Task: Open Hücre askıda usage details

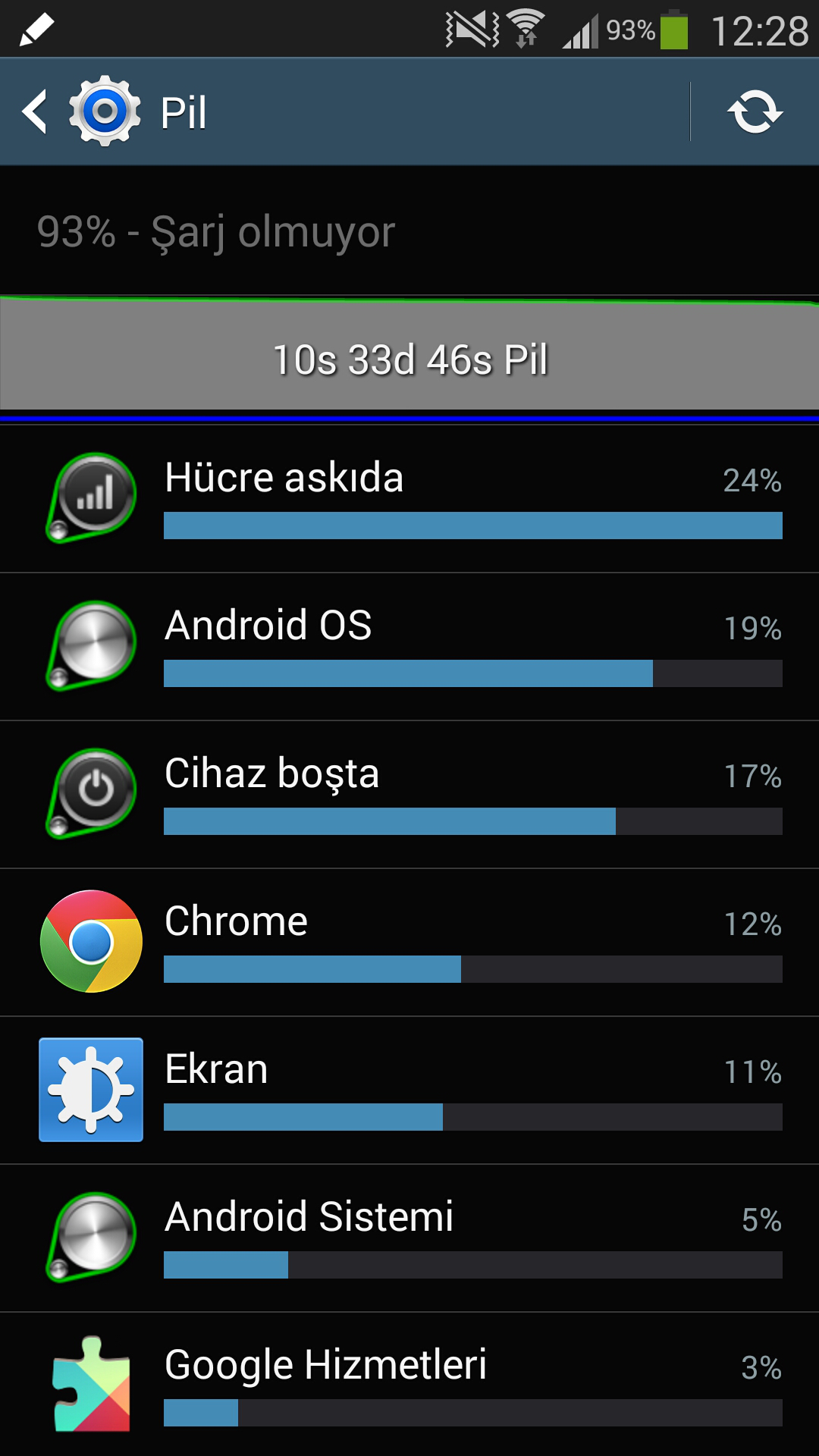Action: 409,499
